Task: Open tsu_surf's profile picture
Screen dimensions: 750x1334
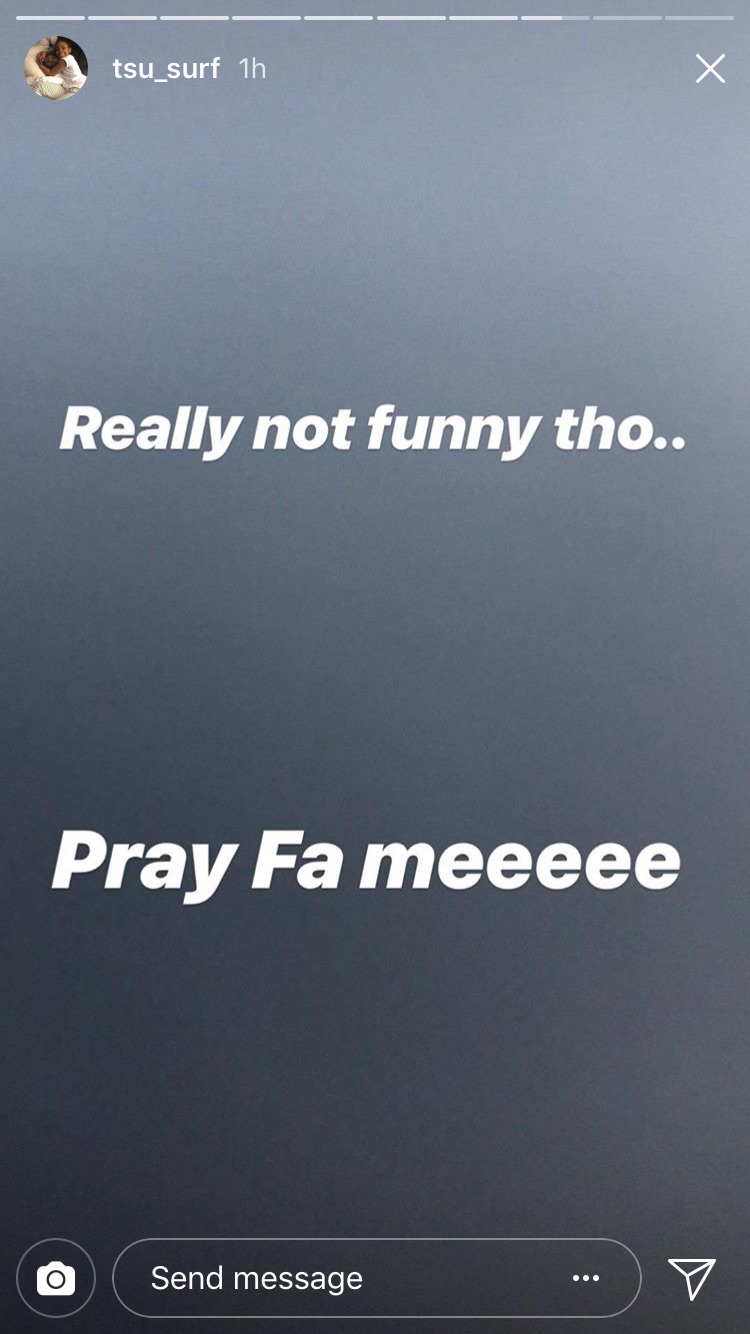Action: (x=56, y=68)
